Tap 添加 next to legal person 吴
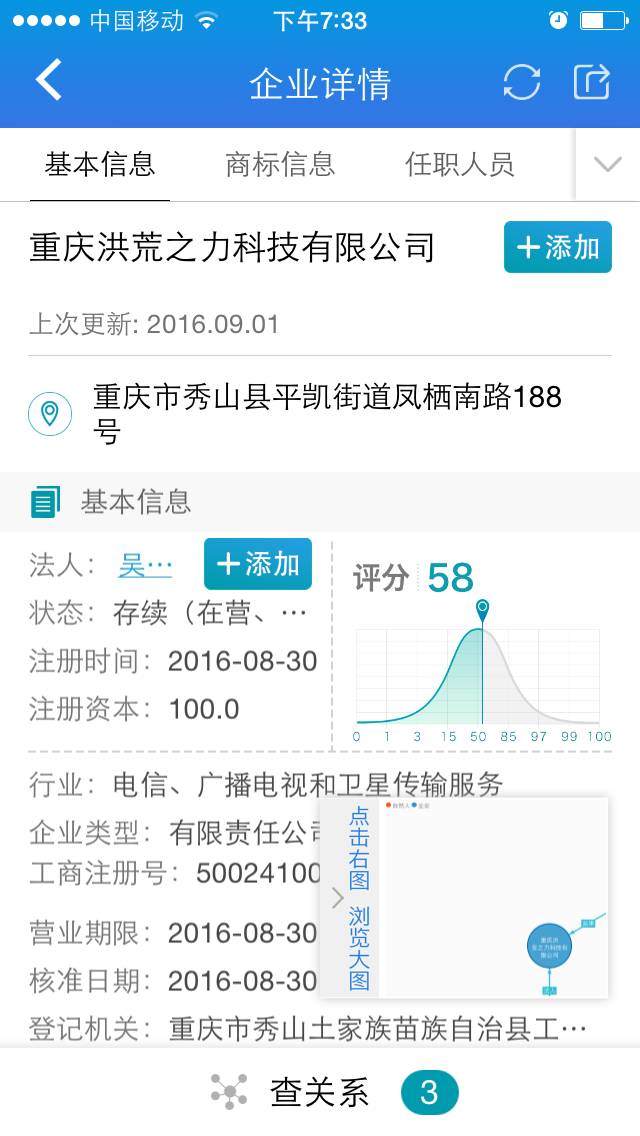Image resolution: width=640 pixels, height=1136 pixels. tap(258, 564)
